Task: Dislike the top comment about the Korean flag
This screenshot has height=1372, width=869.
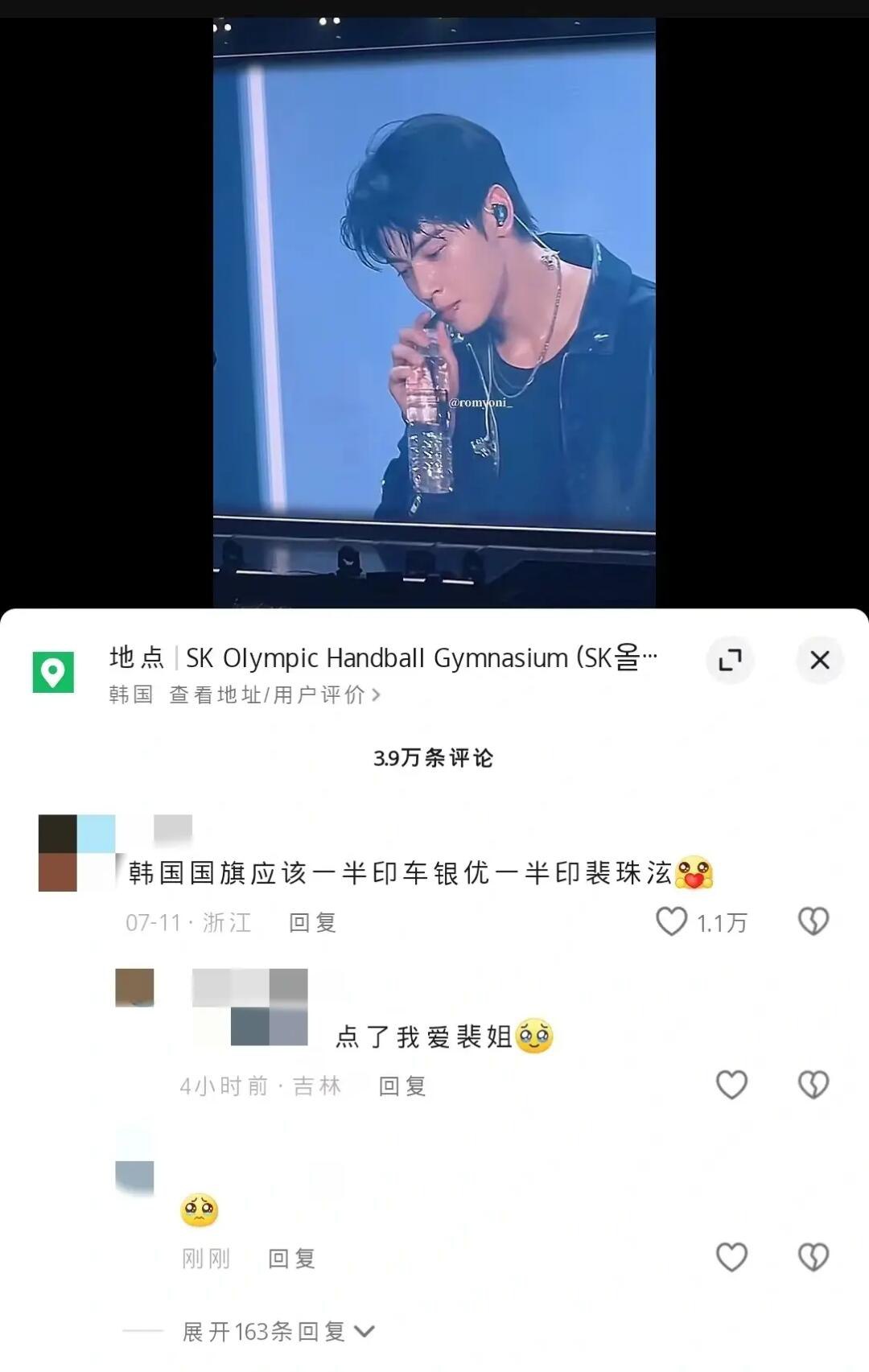Action: (x=814, y=922)
